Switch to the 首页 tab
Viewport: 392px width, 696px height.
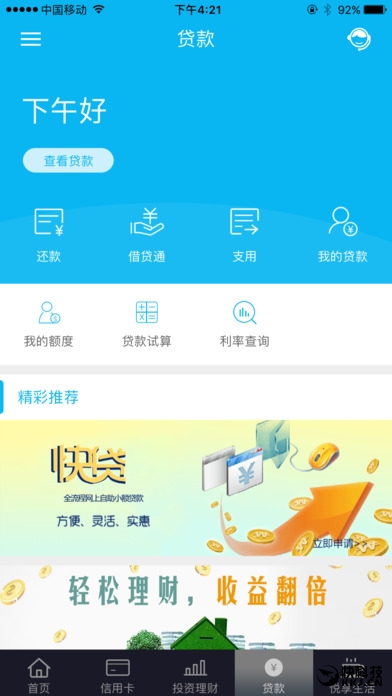39,673
